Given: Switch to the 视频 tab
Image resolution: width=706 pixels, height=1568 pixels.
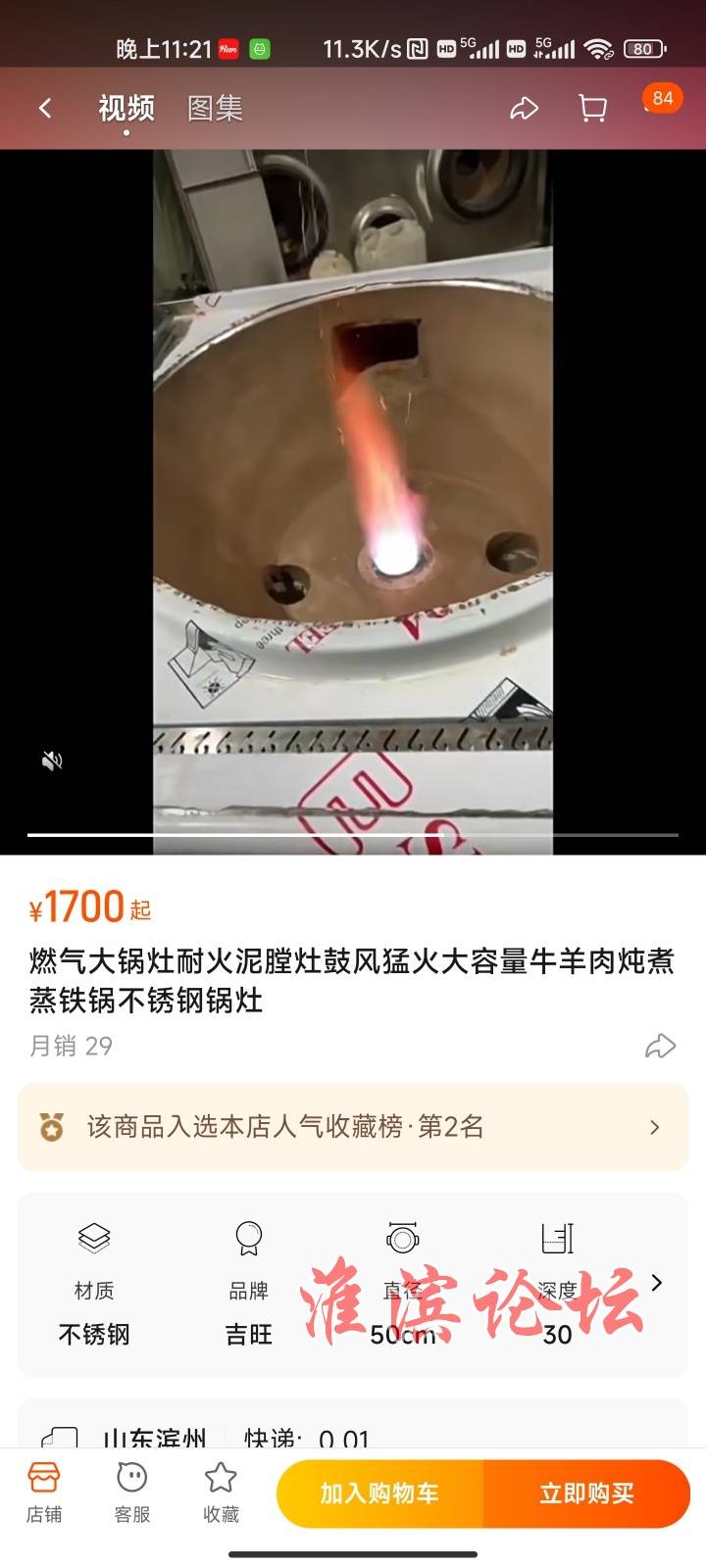Looking at the screenshot, I should click(x=126, y=108).
